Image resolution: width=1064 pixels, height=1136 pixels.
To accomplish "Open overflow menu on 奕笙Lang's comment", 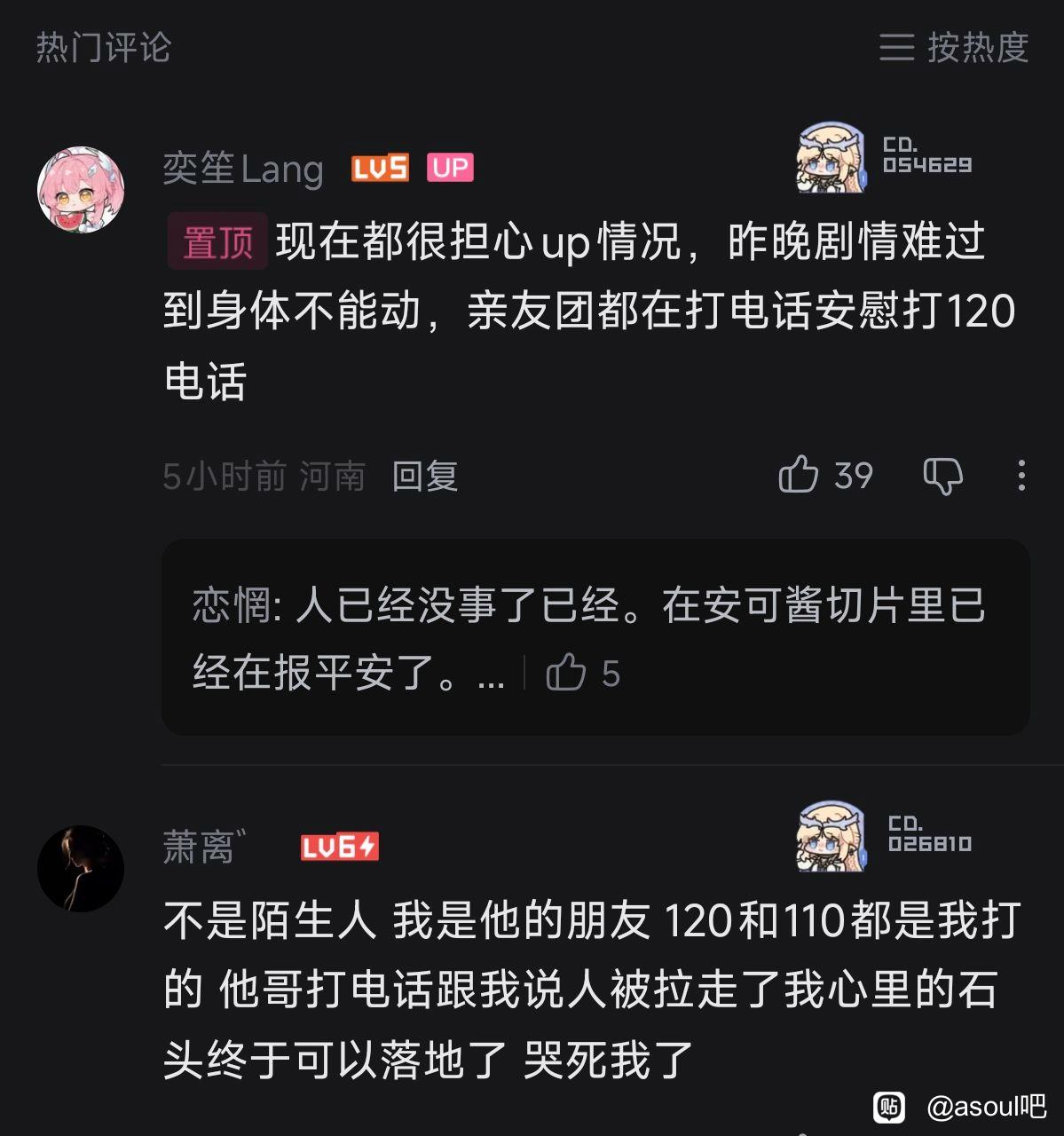I will coord(1021,476).
